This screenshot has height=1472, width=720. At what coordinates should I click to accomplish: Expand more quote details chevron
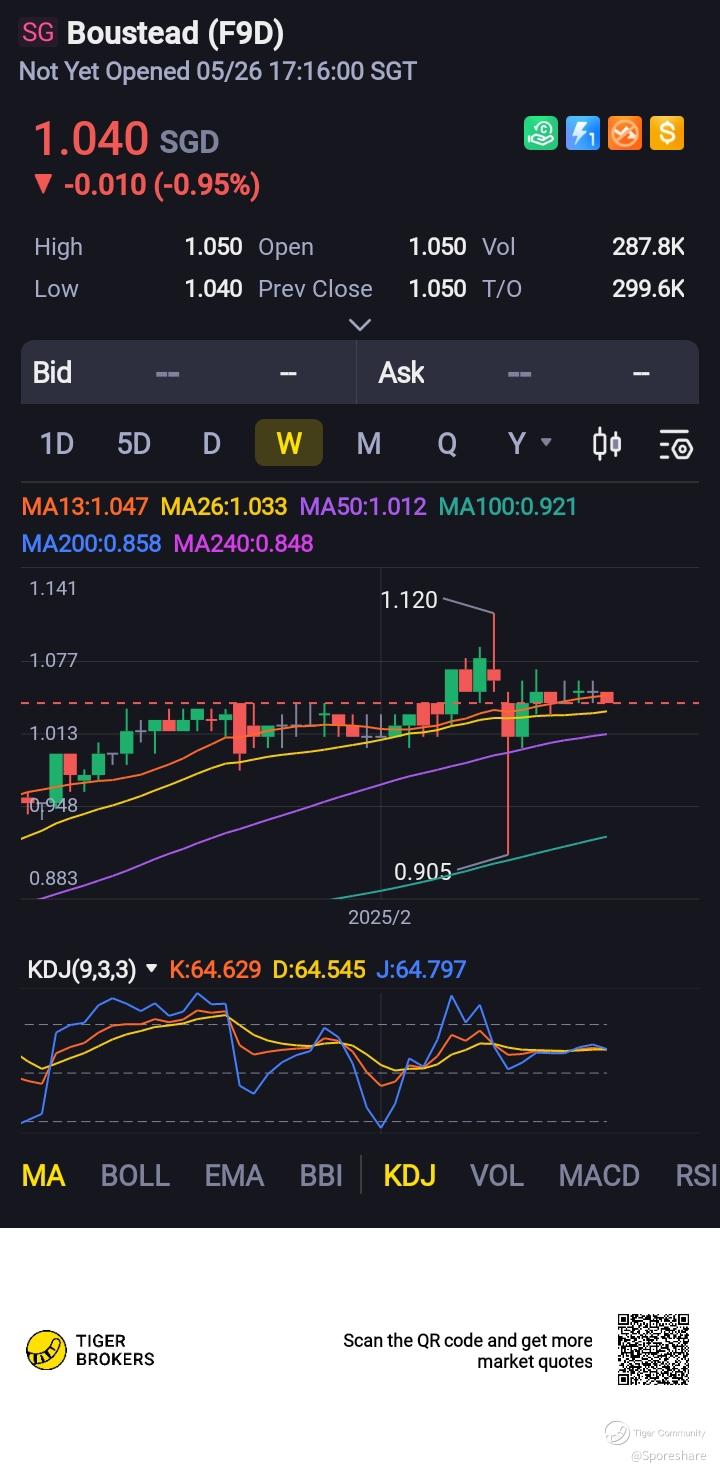[360, 324]
